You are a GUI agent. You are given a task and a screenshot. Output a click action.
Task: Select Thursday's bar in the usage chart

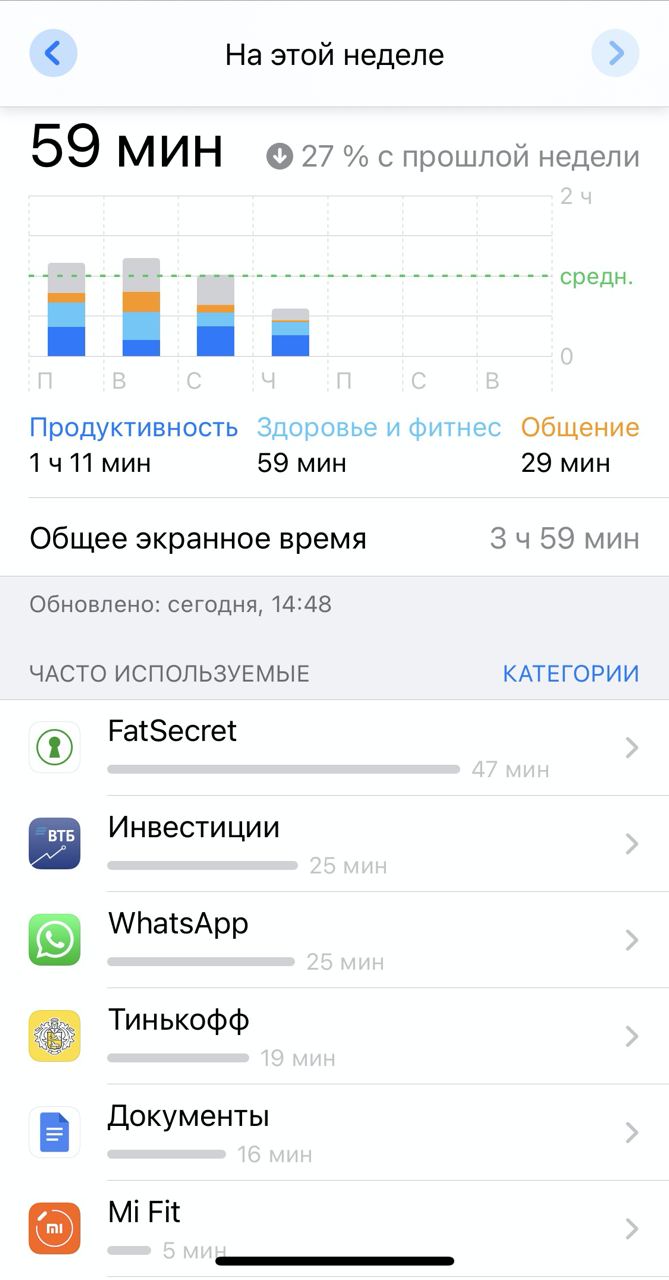[290, 333]
